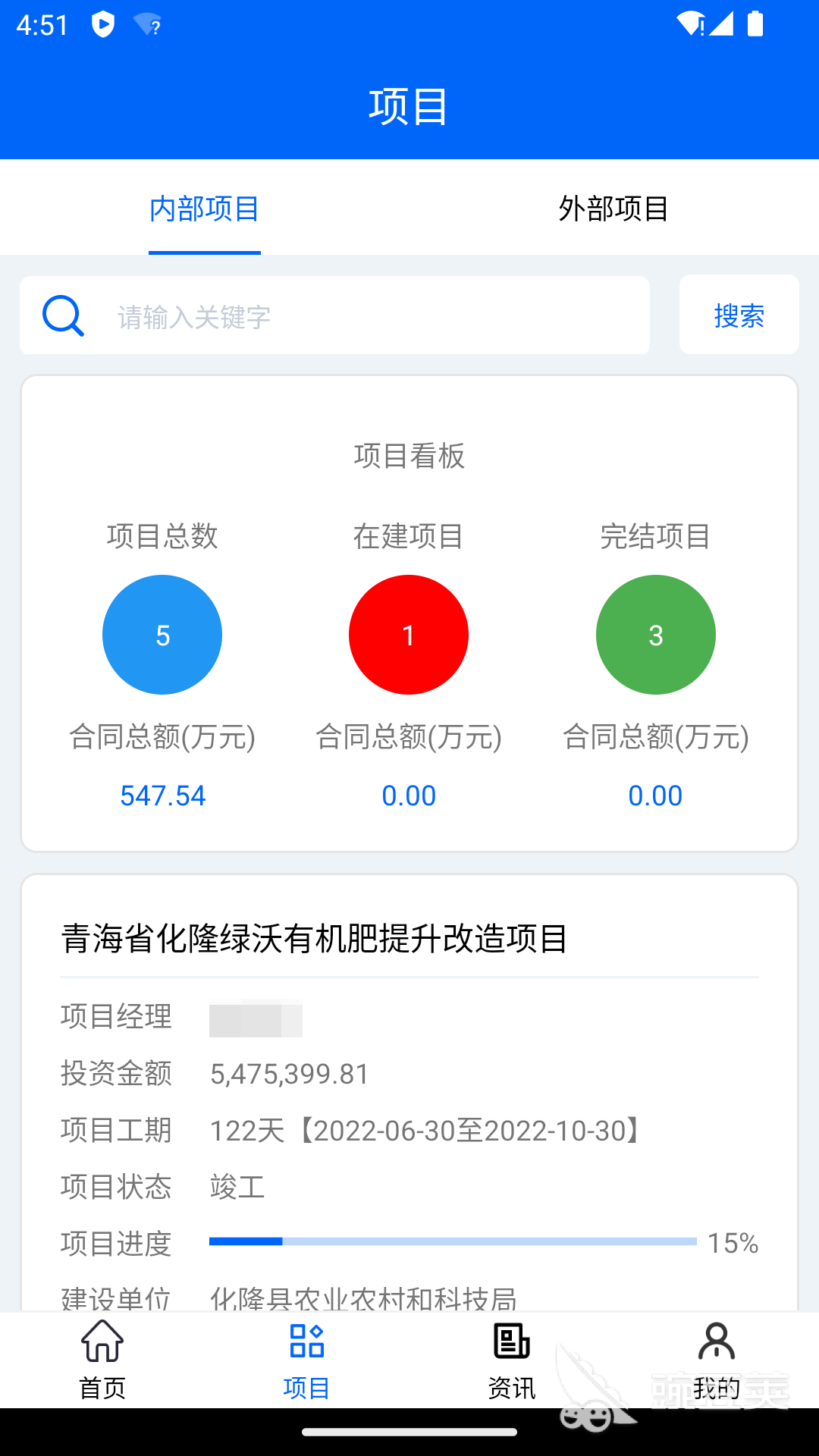
Task: Switch to the 外部项目 tab
Action: tap(613, 209)
